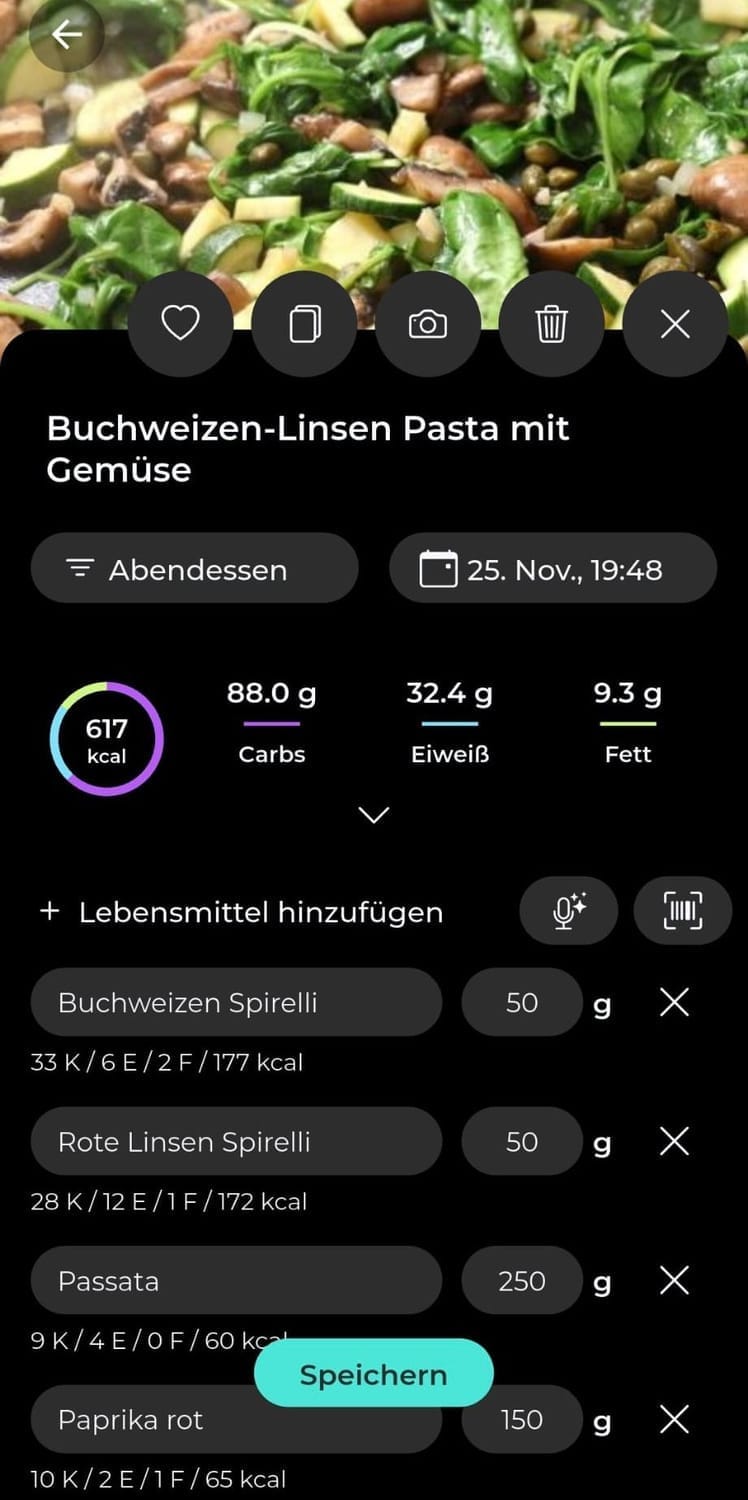748x1500 pixels.
Task: Edit the Passata name field
Action: 236,1280
